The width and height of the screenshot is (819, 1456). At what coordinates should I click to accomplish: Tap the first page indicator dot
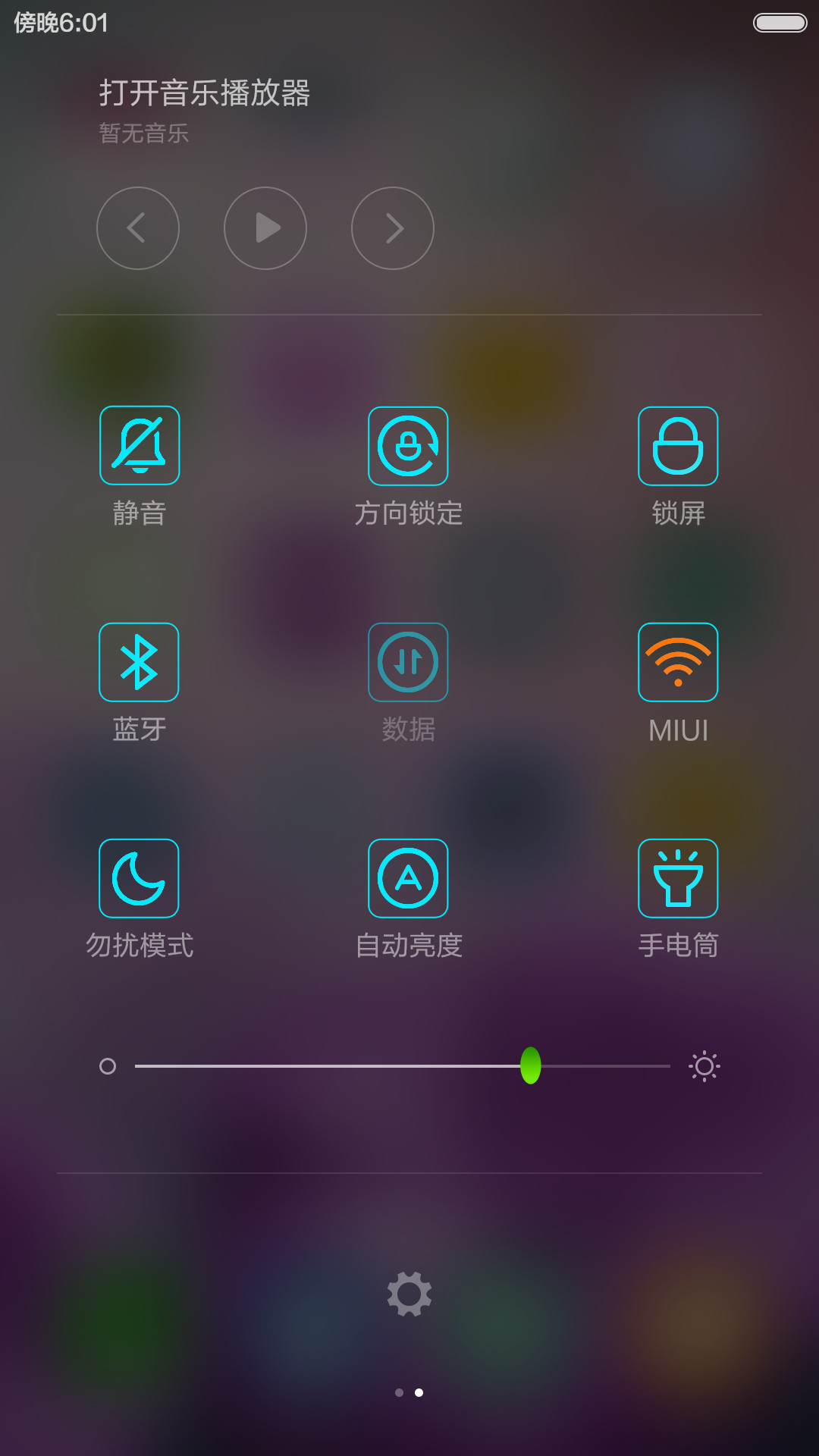click(400, 1392)
